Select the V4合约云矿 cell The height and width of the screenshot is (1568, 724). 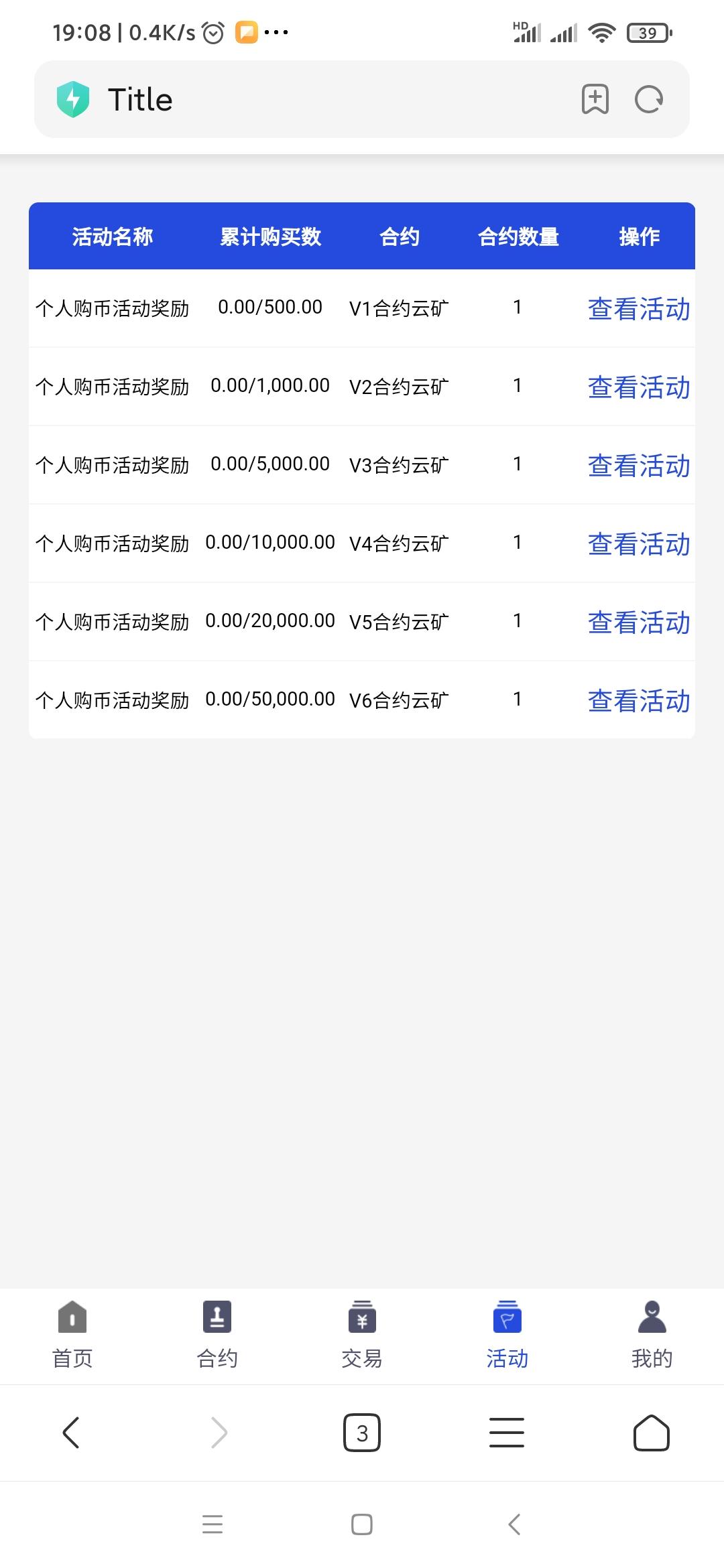point(399,543)
